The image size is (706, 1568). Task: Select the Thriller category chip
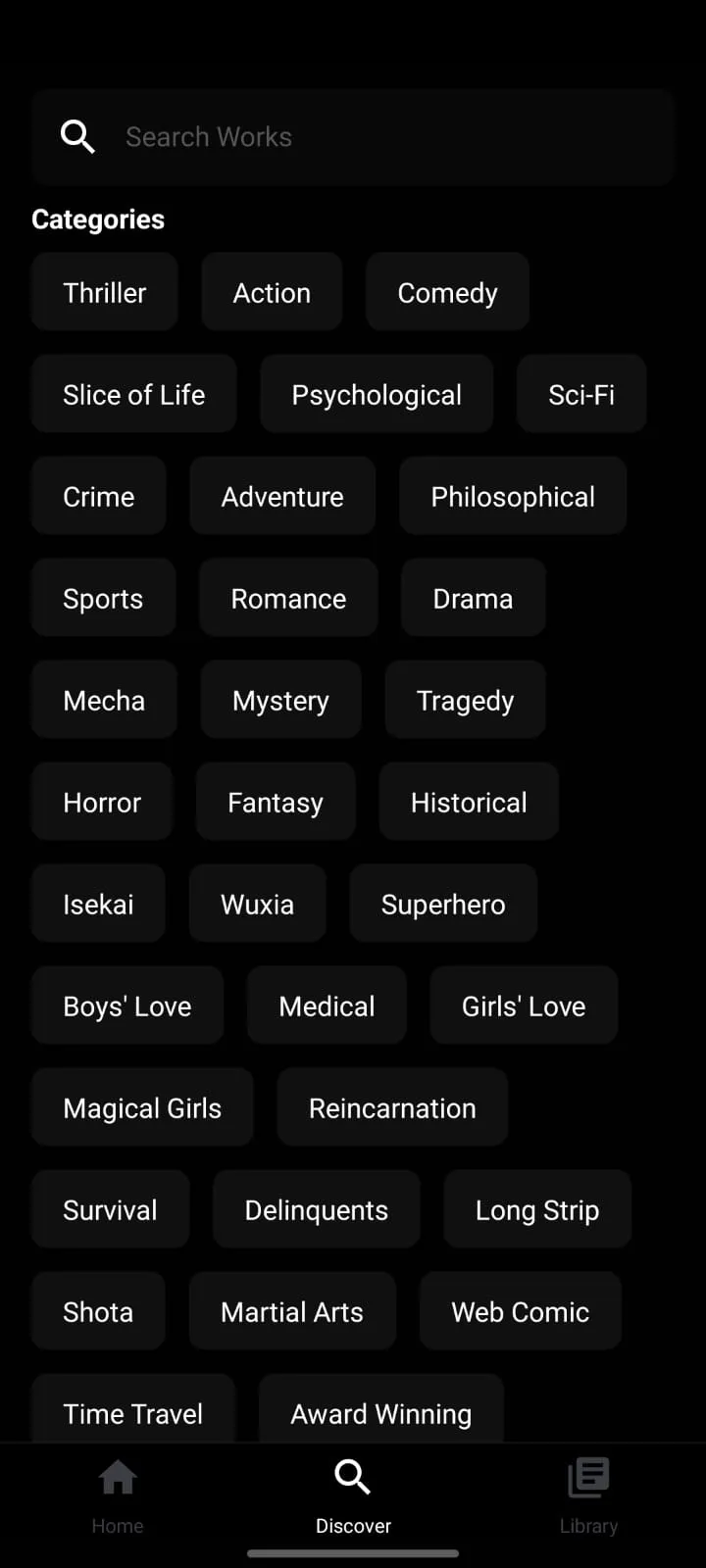(105, 293)
